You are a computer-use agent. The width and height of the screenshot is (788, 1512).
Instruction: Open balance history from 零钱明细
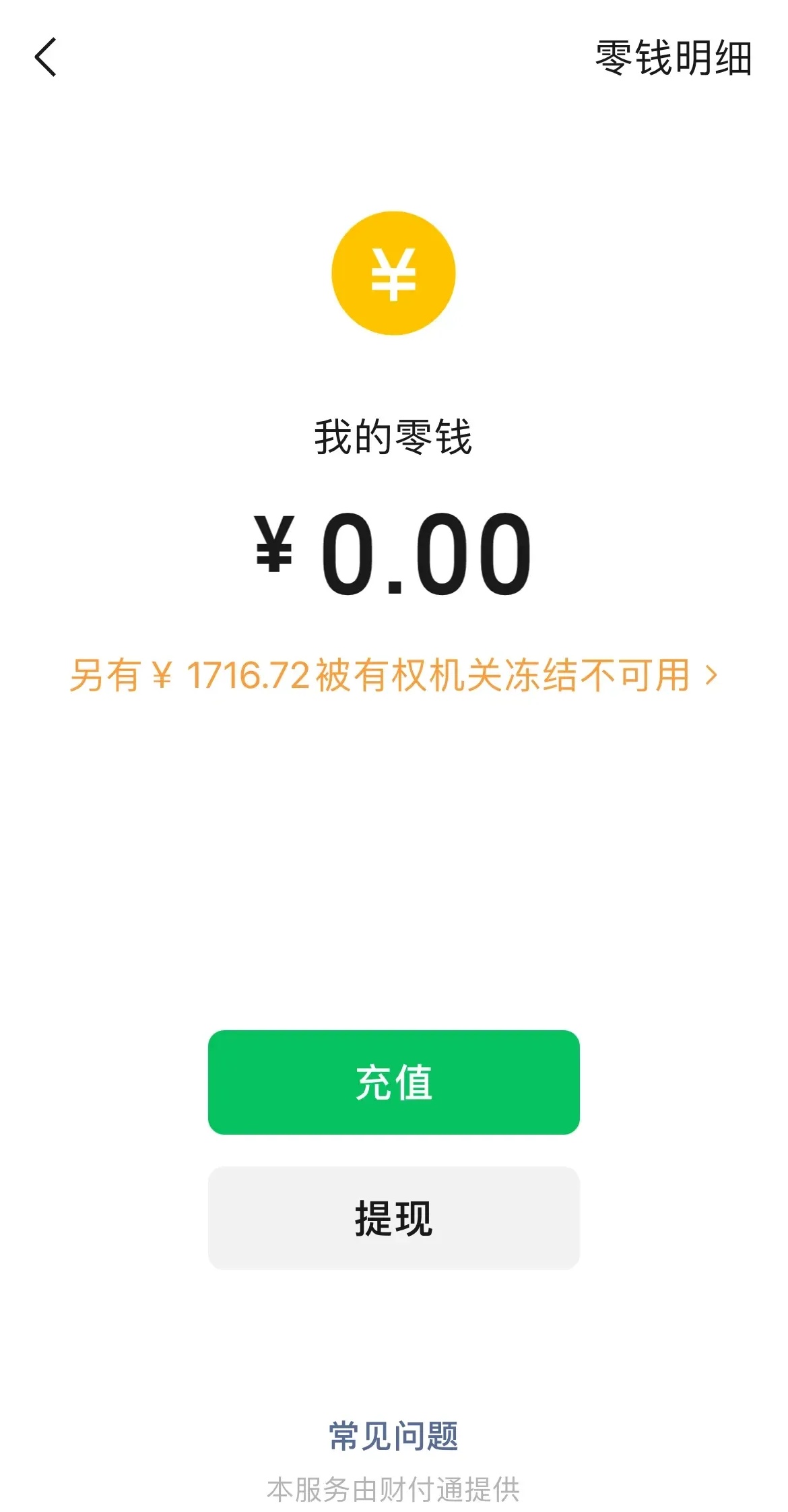click(x=674, y=57)
